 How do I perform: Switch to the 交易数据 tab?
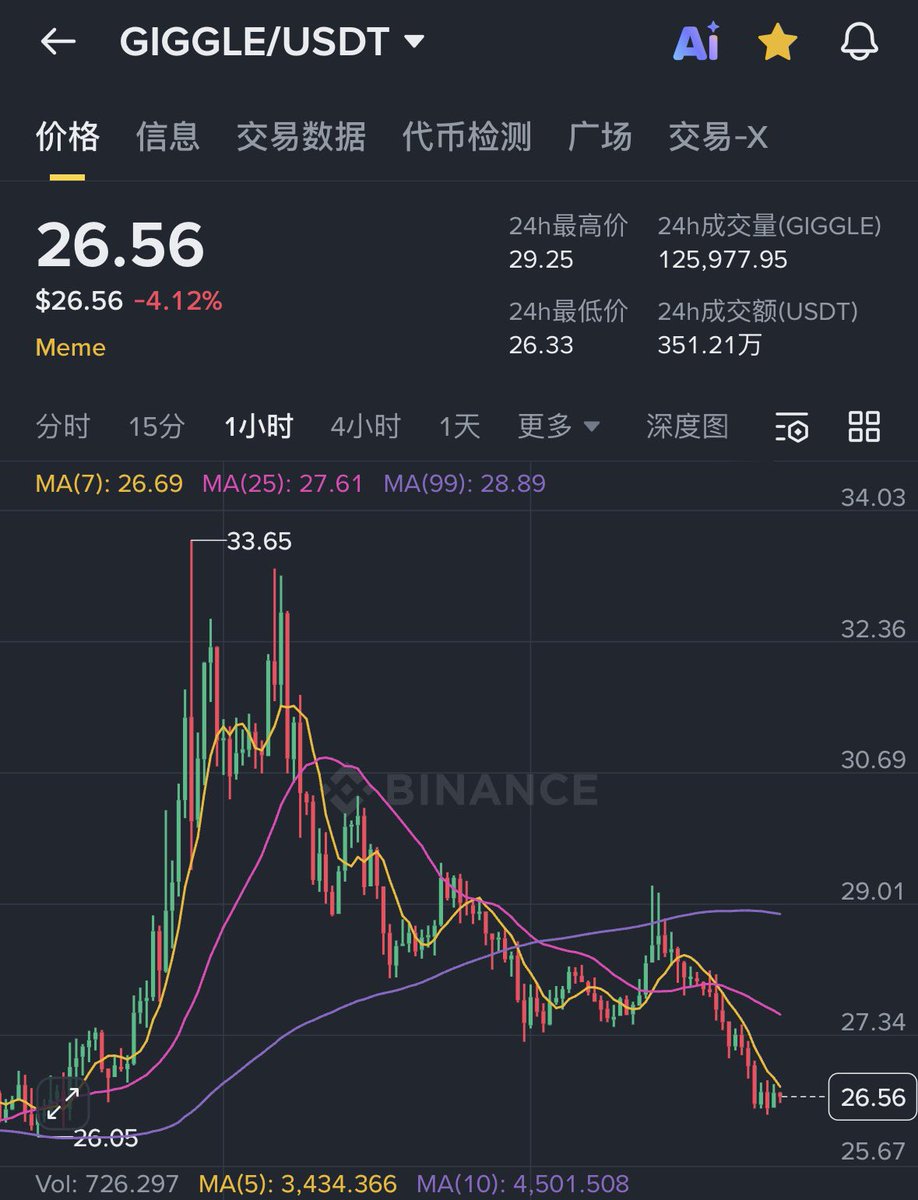point(301,137)
